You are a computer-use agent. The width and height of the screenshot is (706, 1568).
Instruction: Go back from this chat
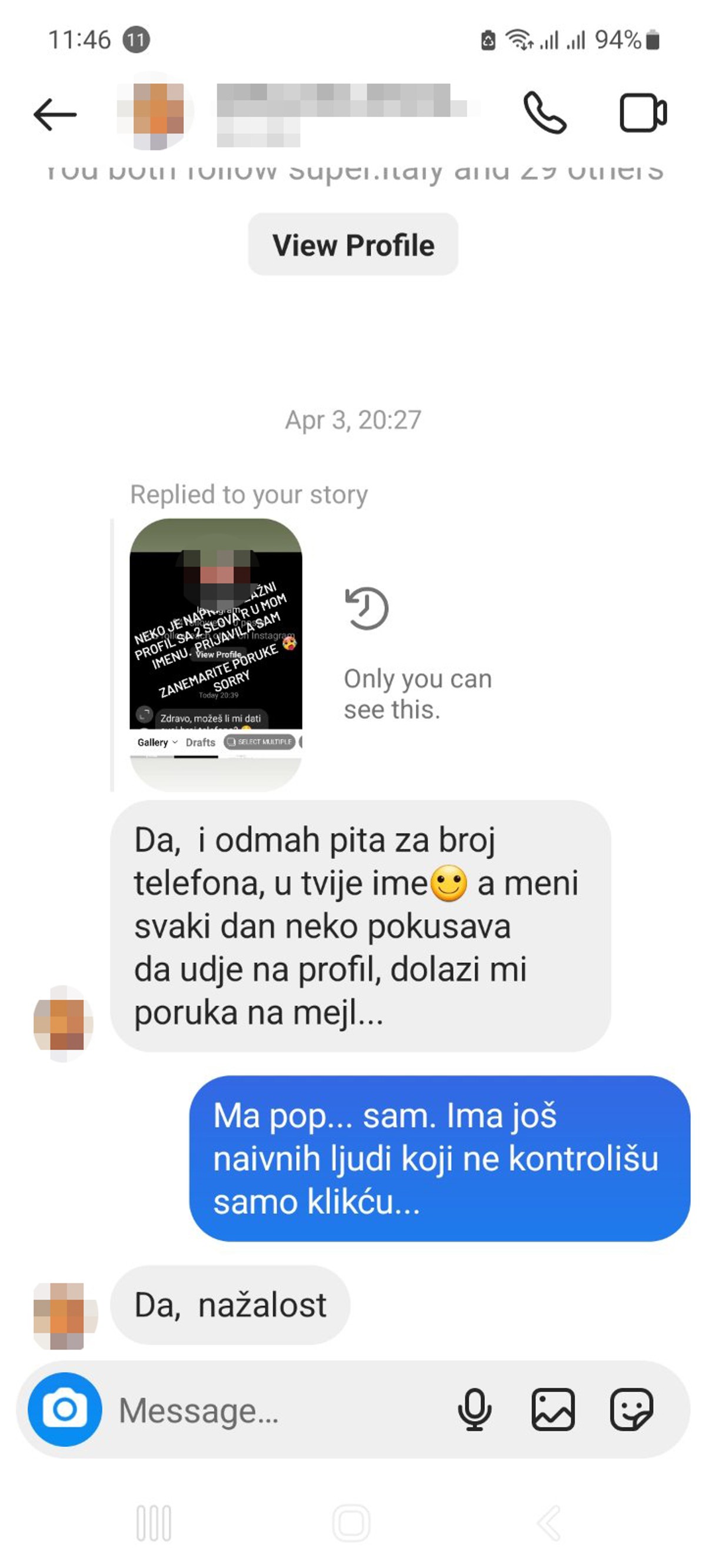[x=54, y=114]
